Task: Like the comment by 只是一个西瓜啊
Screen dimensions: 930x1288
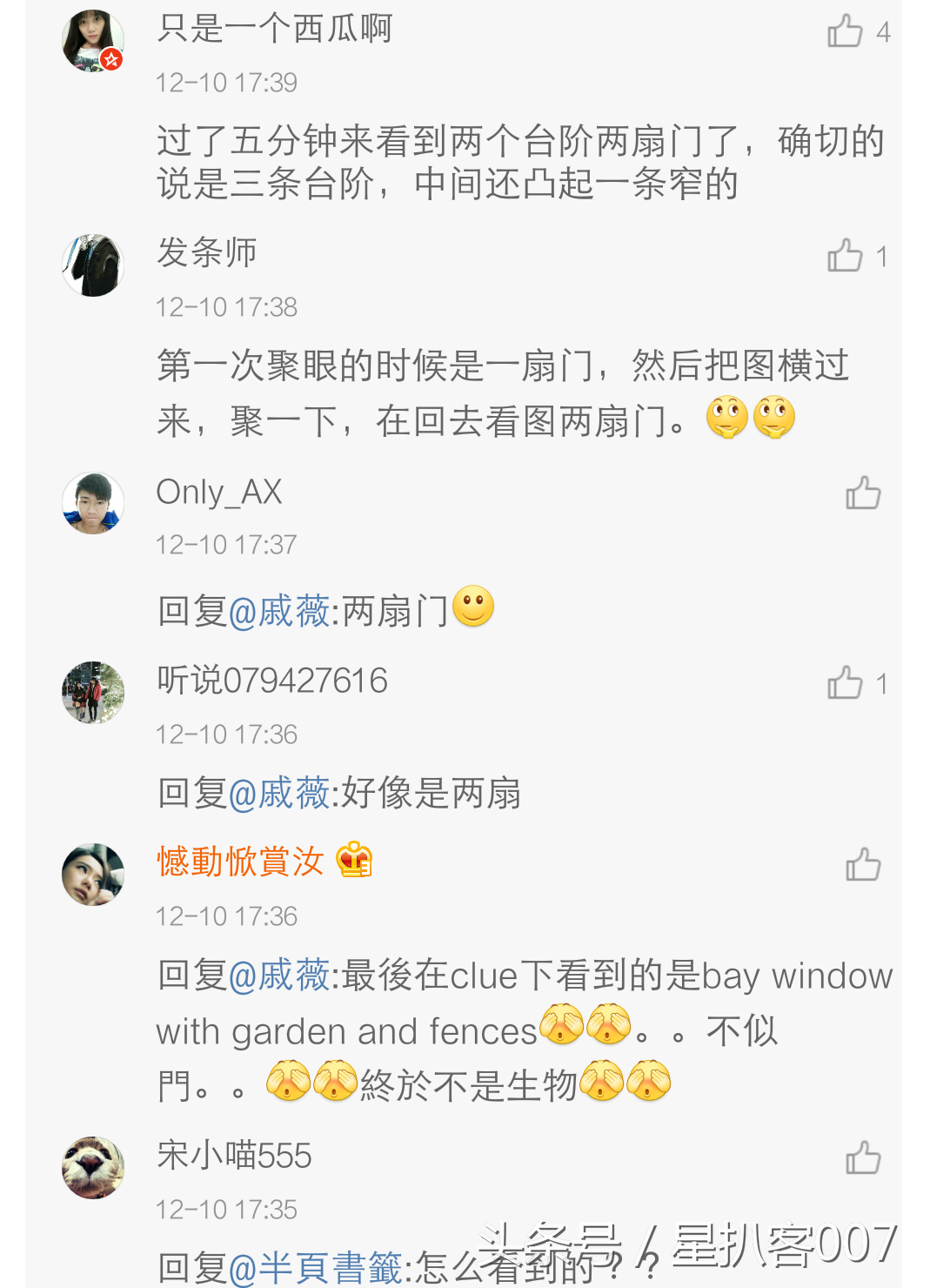Action: (x=845, y=31)
